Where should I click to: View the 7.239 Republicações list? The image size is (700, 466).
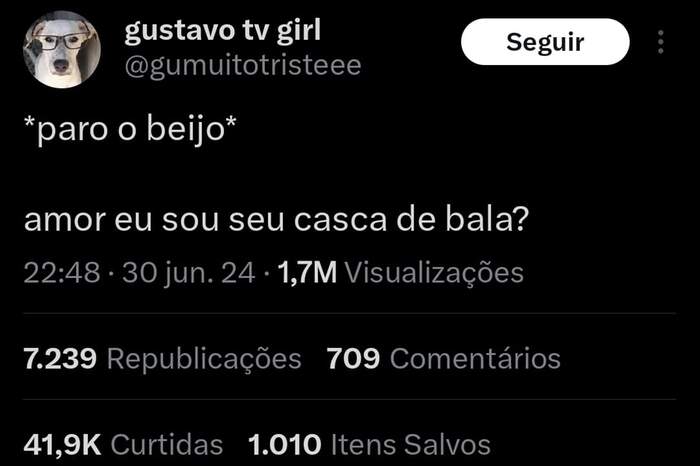click(162, 358)
